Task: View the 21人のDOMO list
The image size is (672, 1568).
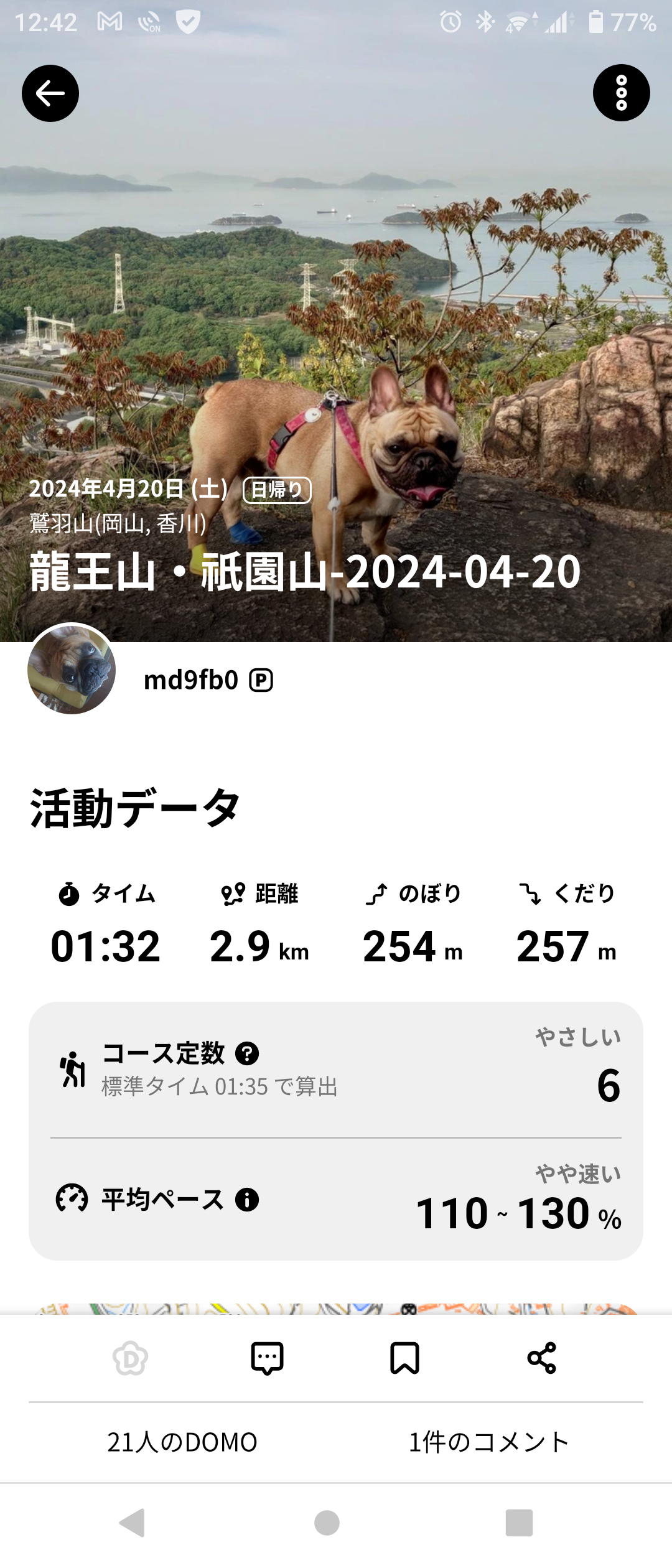Action: tap(182, 1442)
